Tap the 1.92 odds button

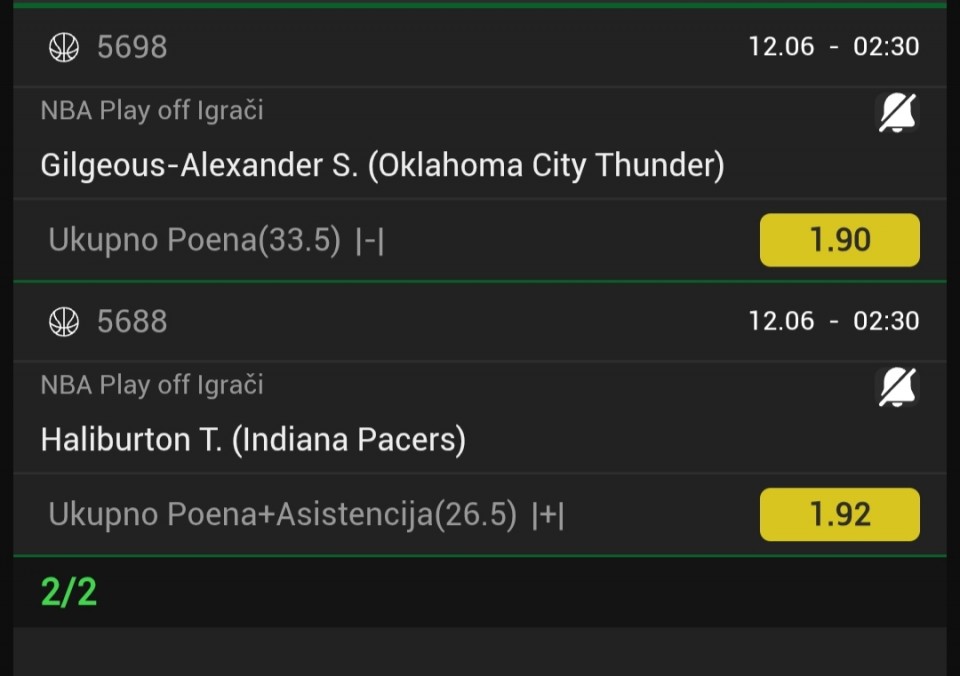pos(839,514)
